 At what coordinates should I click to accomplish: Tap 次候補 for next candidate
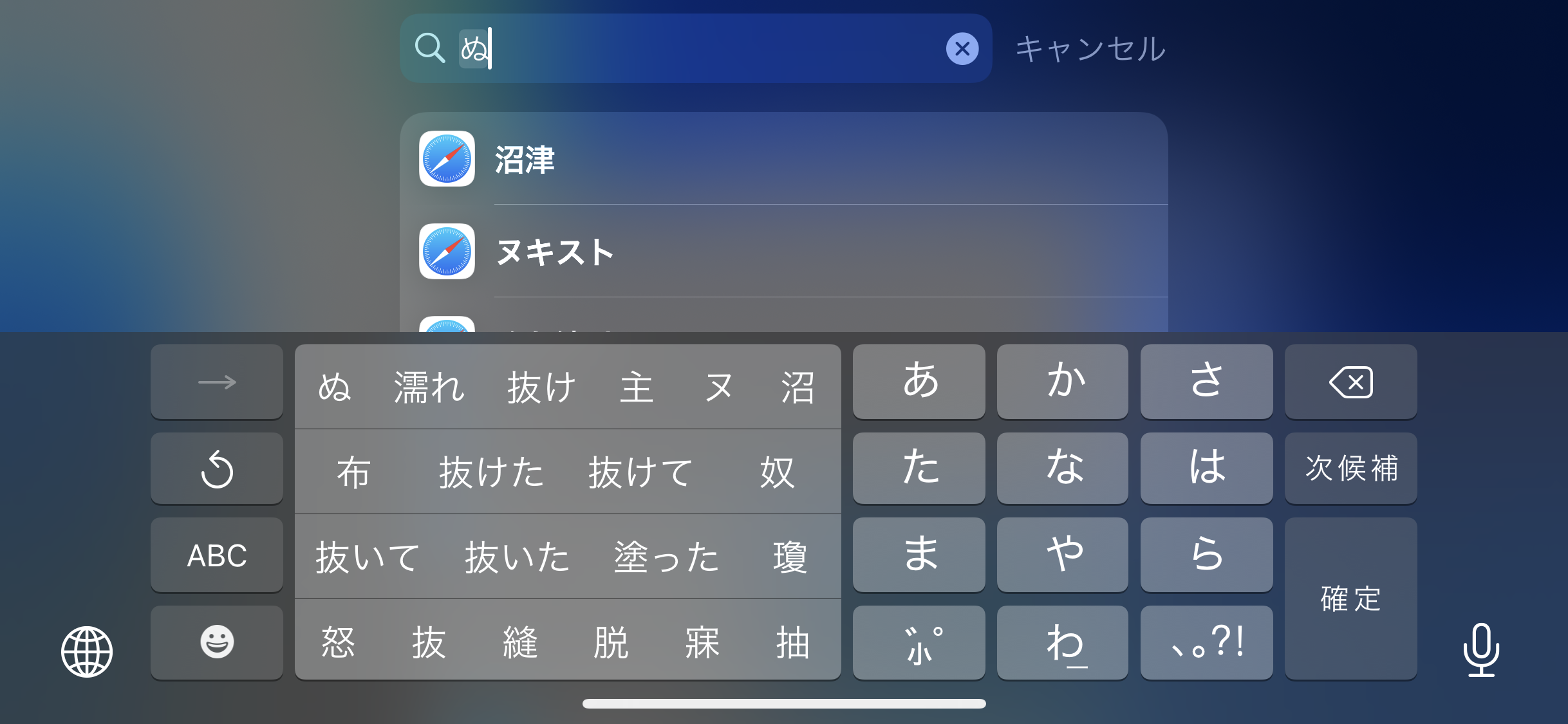click(x=1350, y=468)
